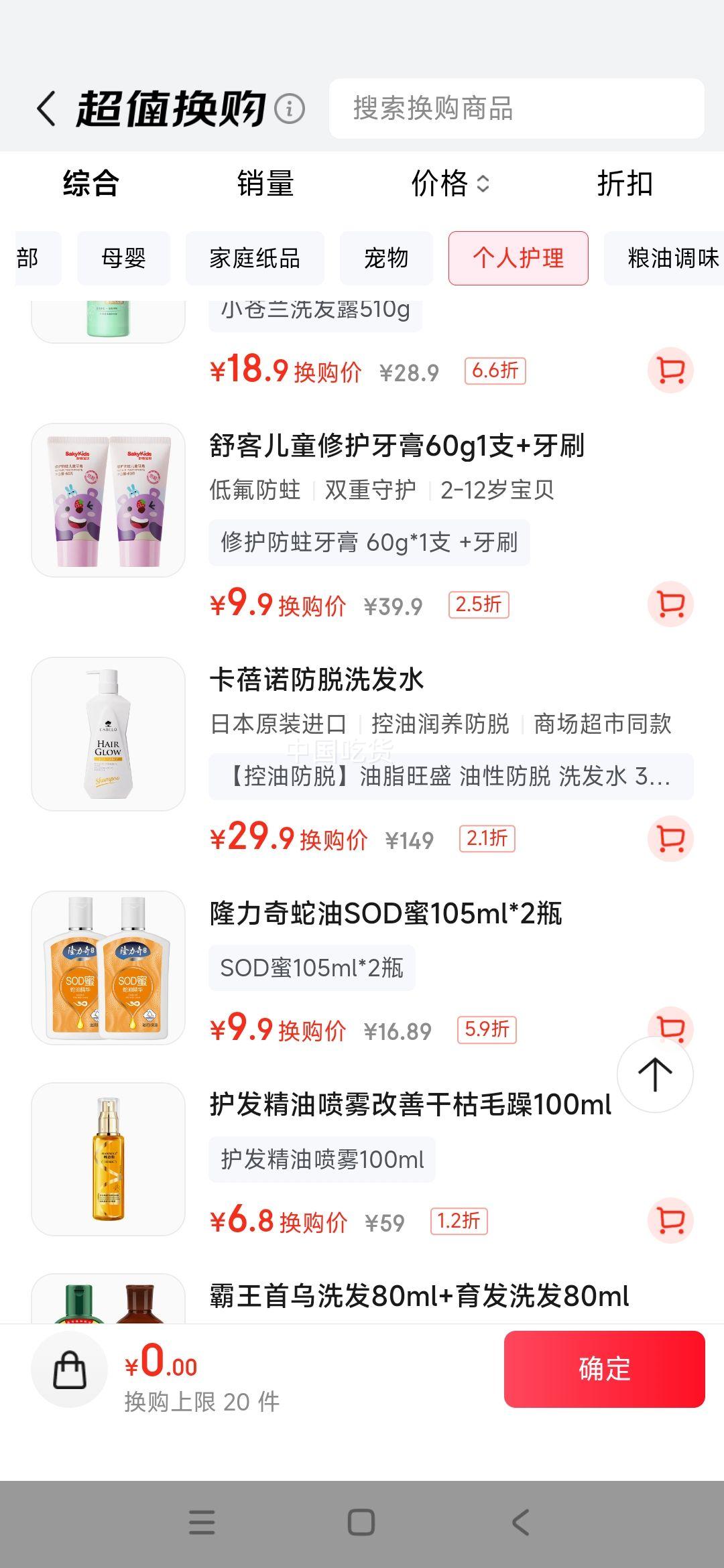Sort products by 价格

[450, 184]
